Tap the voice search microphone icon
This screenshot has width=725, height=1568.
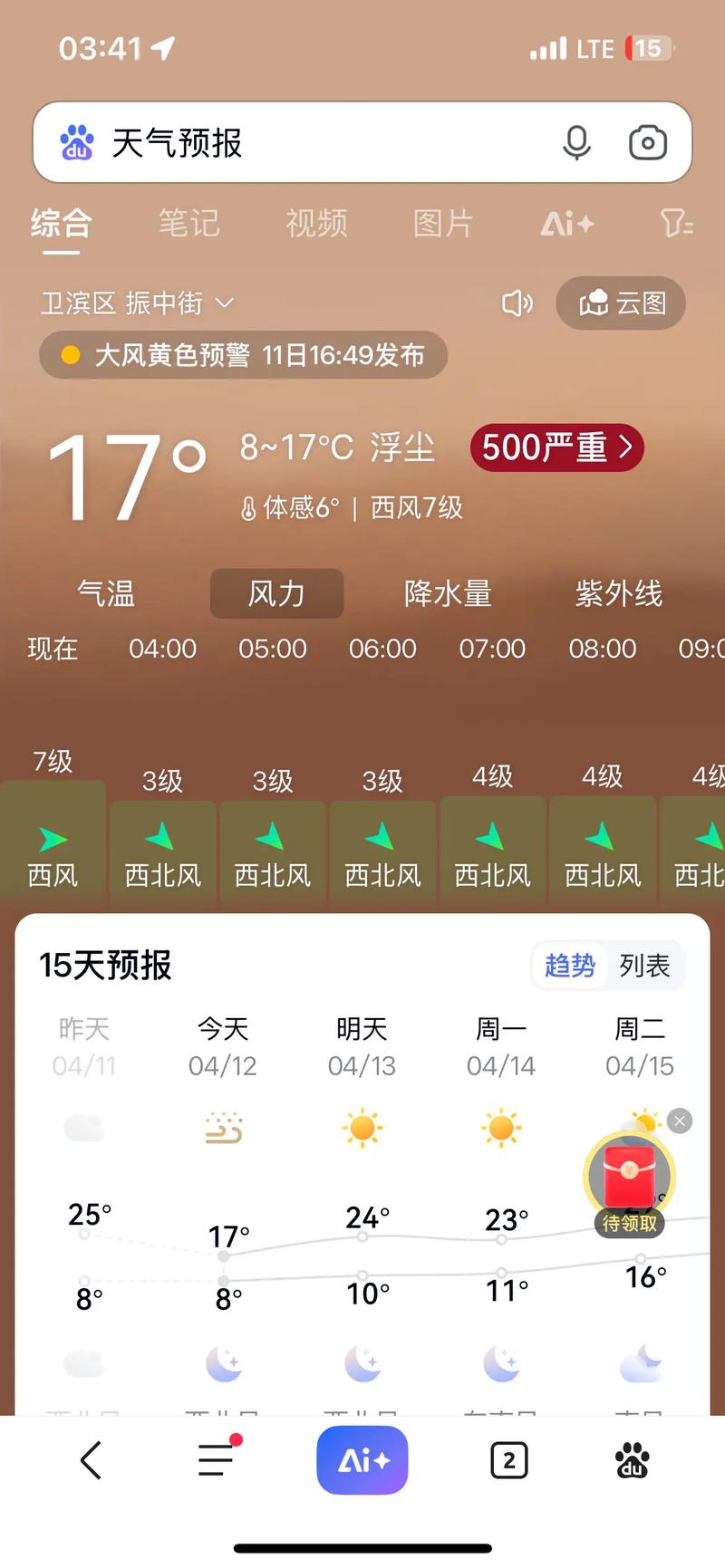pos(577,143)
